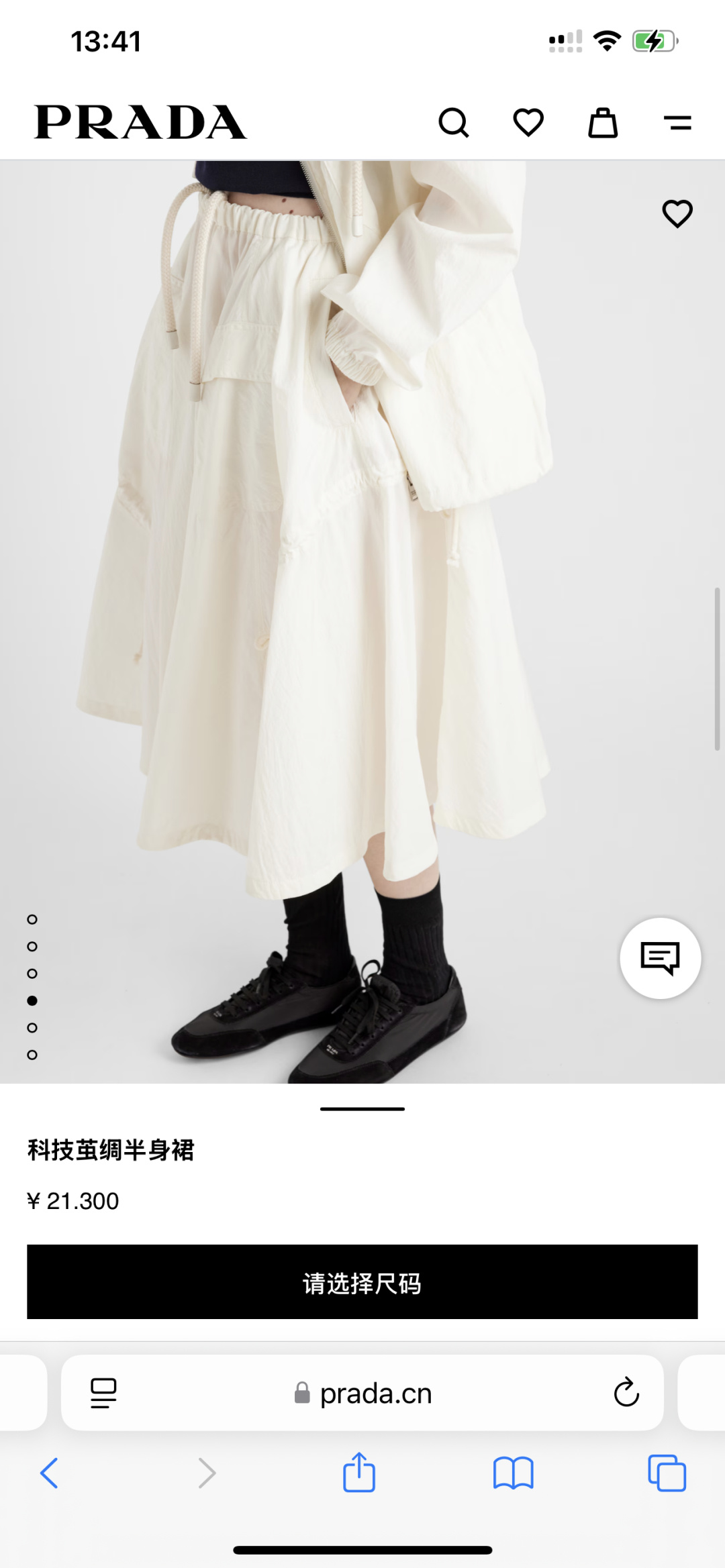Reload the prada.cn page

click(626, 1392)
